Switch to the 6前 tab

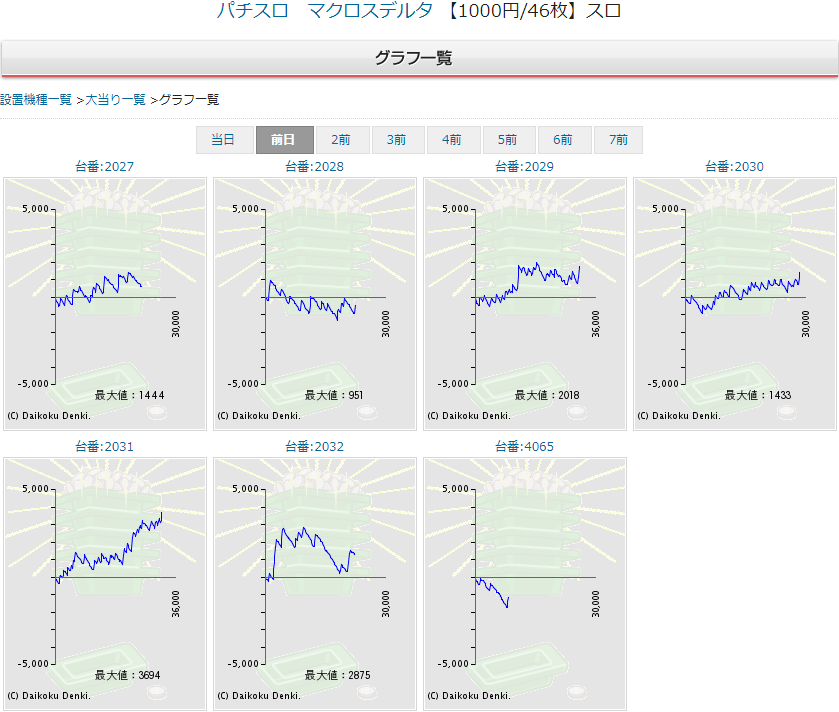(x=565, y=140)
